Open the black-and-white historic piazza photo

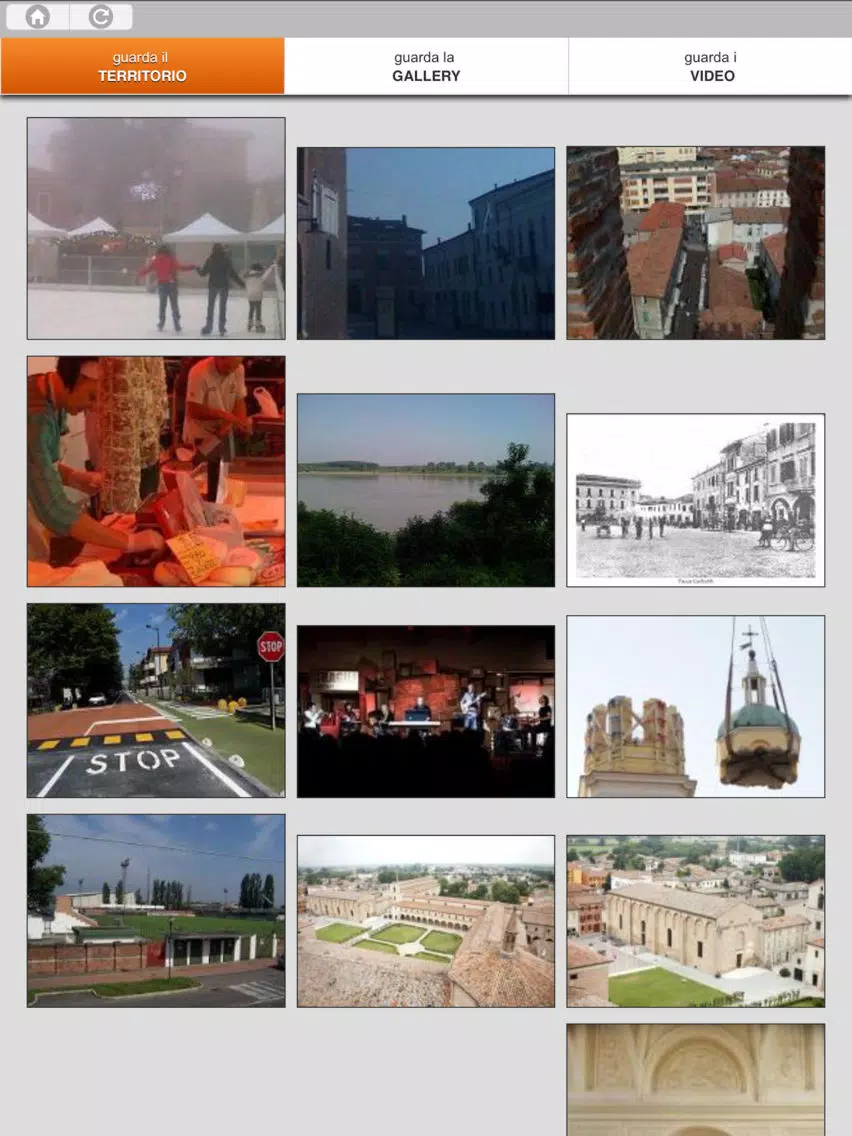pyautogui.click(x=696, y=500)
